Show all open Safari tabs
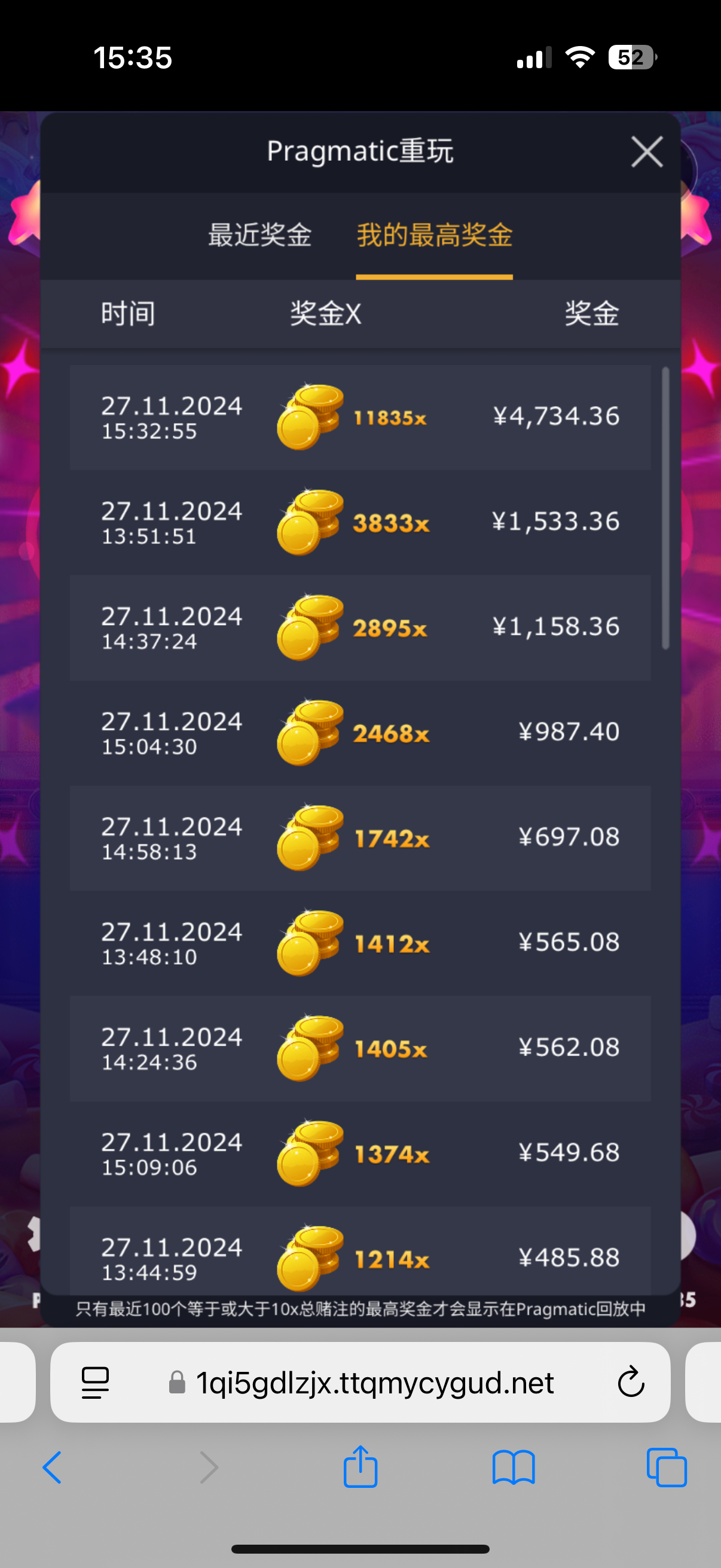 point(667,1468)
